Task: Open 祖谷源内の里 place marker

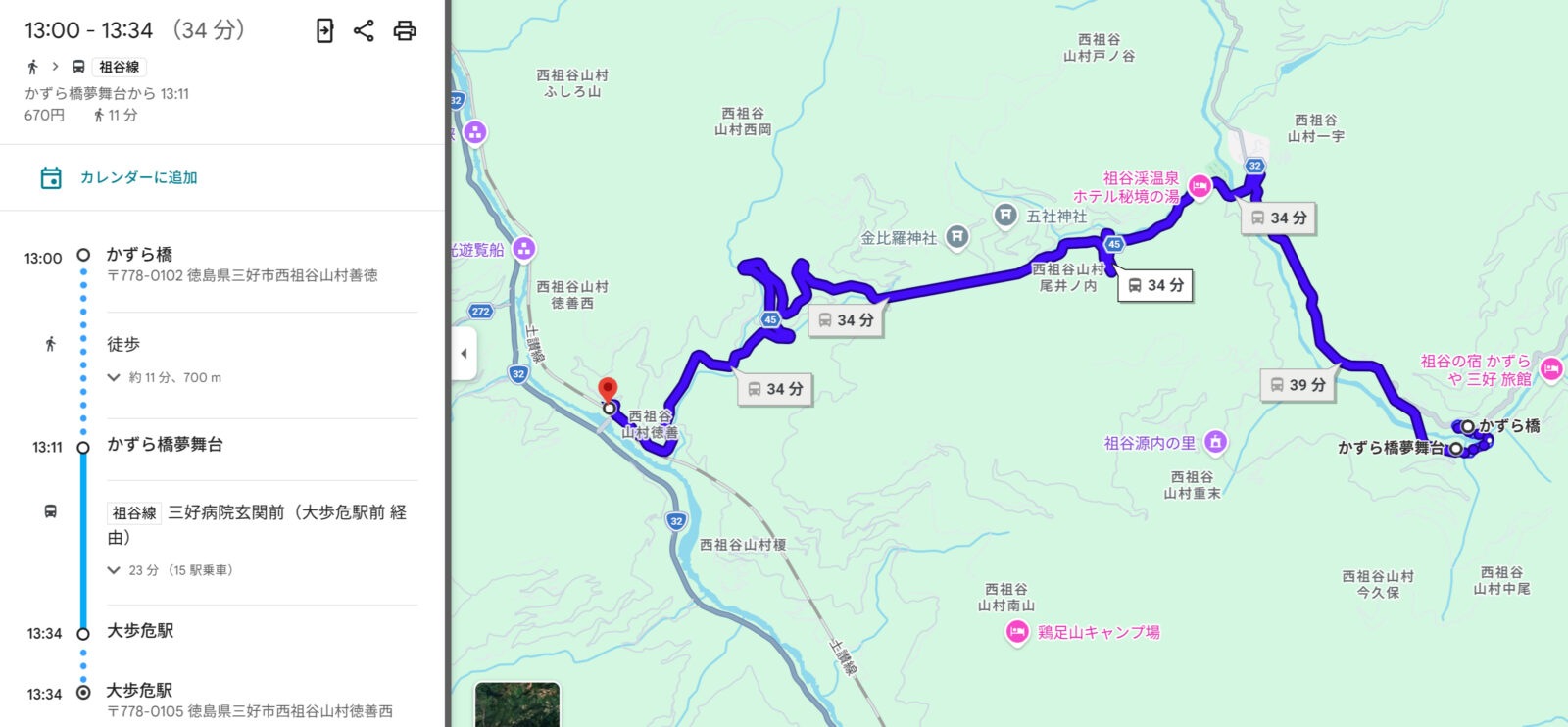Action: (x=1215, y=443)
